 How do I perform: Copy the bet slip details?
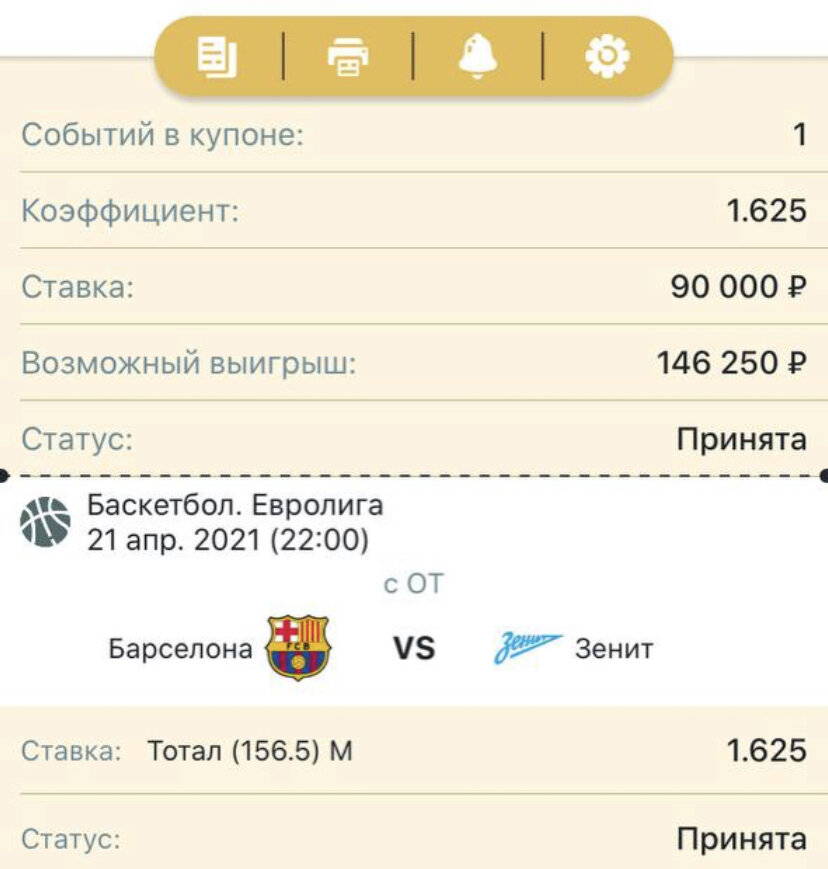click(217, 57)
